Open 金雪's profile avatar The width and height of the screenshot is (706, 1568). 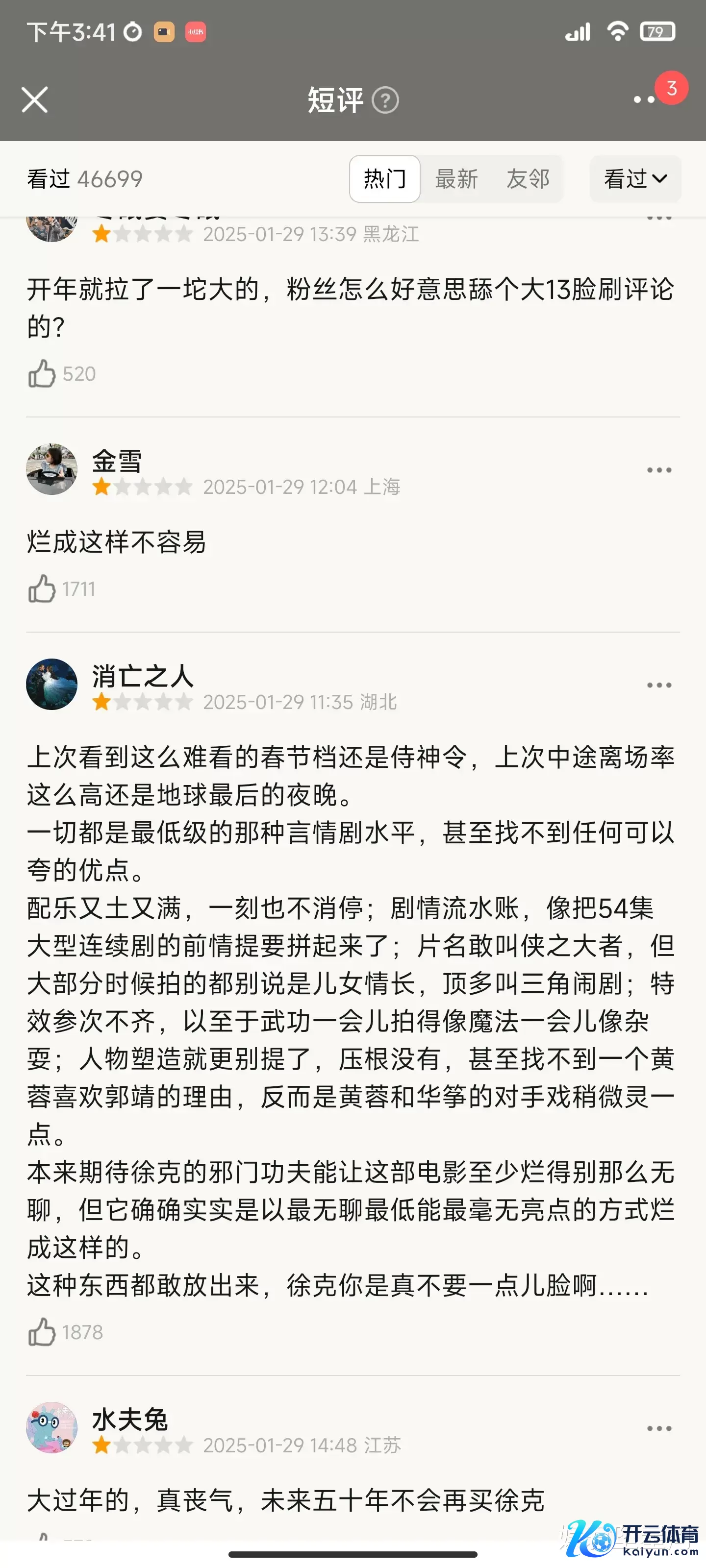[52, 469]
